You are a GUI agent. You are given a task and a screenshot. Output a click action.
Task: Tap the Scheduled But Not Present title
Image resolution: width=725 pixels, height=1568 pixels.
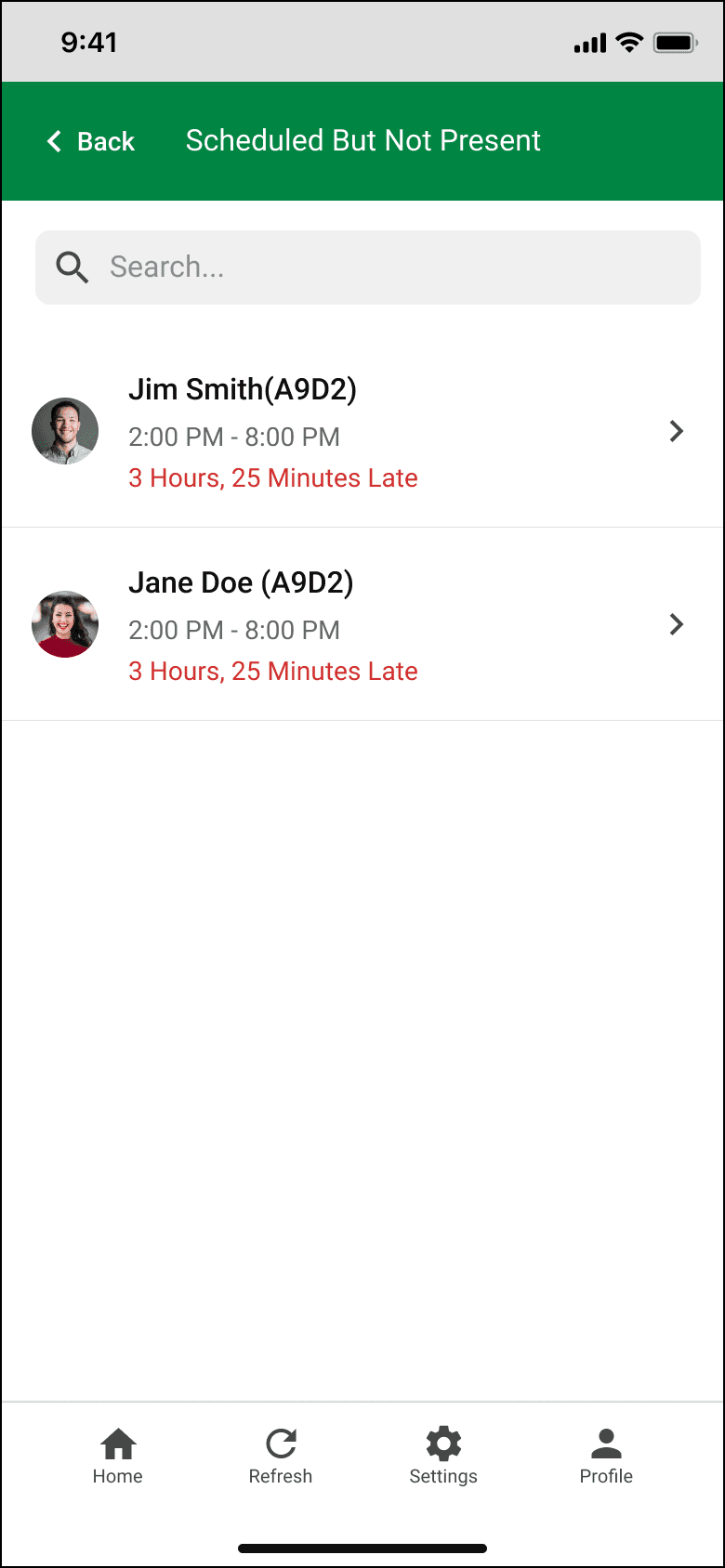click(362, 141)
